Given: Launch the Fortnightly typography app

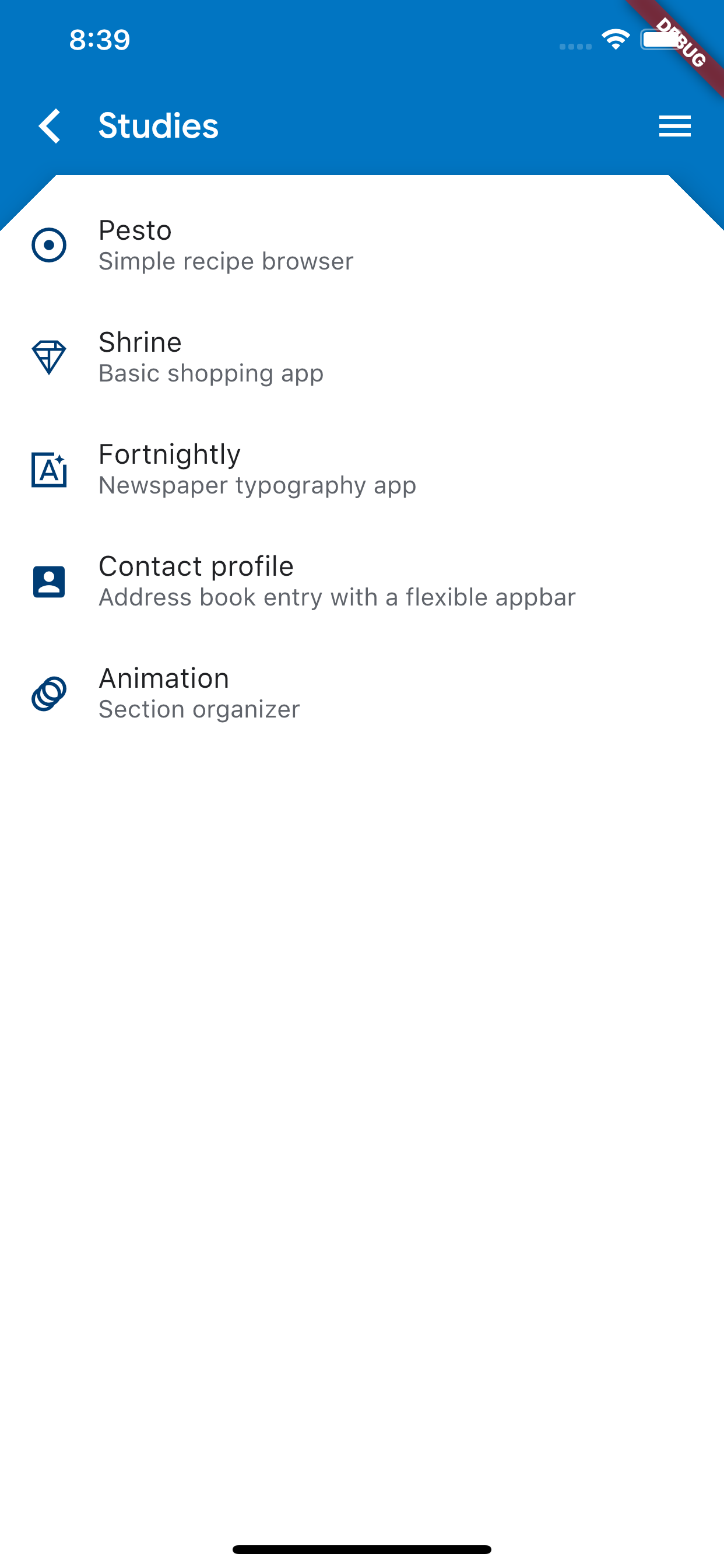Looking at the screenshot, I should [x=362, y=470].
